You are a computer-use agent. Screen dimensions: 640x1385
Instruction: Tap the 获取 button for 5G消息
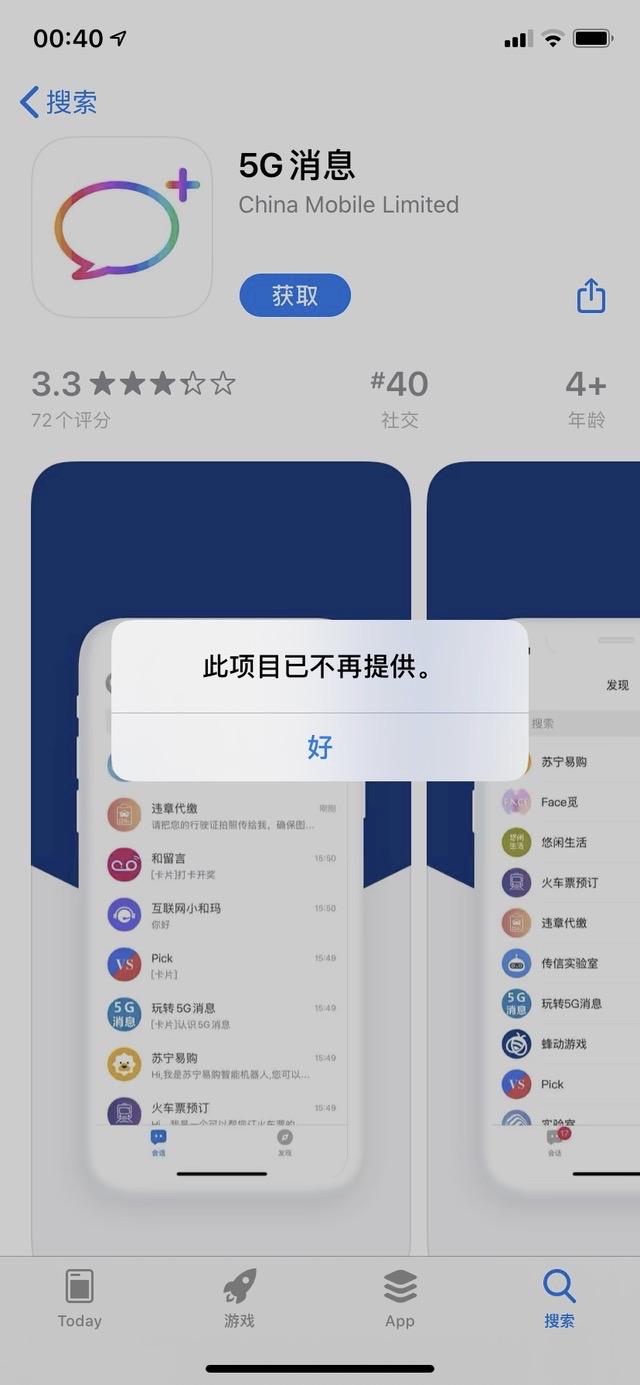coord(295,295)
